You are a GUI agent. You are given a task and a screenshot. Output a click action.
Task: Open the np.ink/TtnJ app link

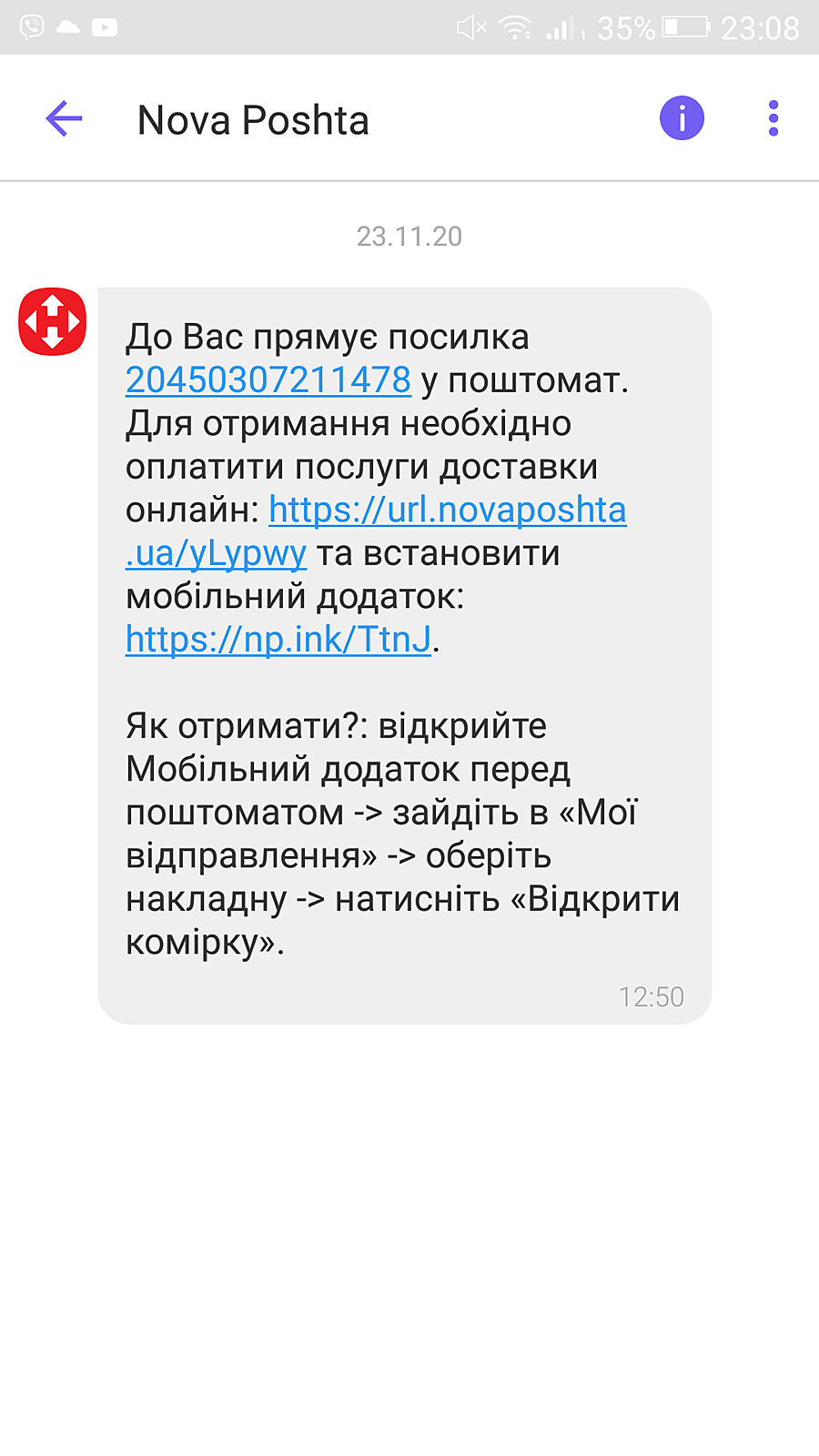[x=278, y=640]
